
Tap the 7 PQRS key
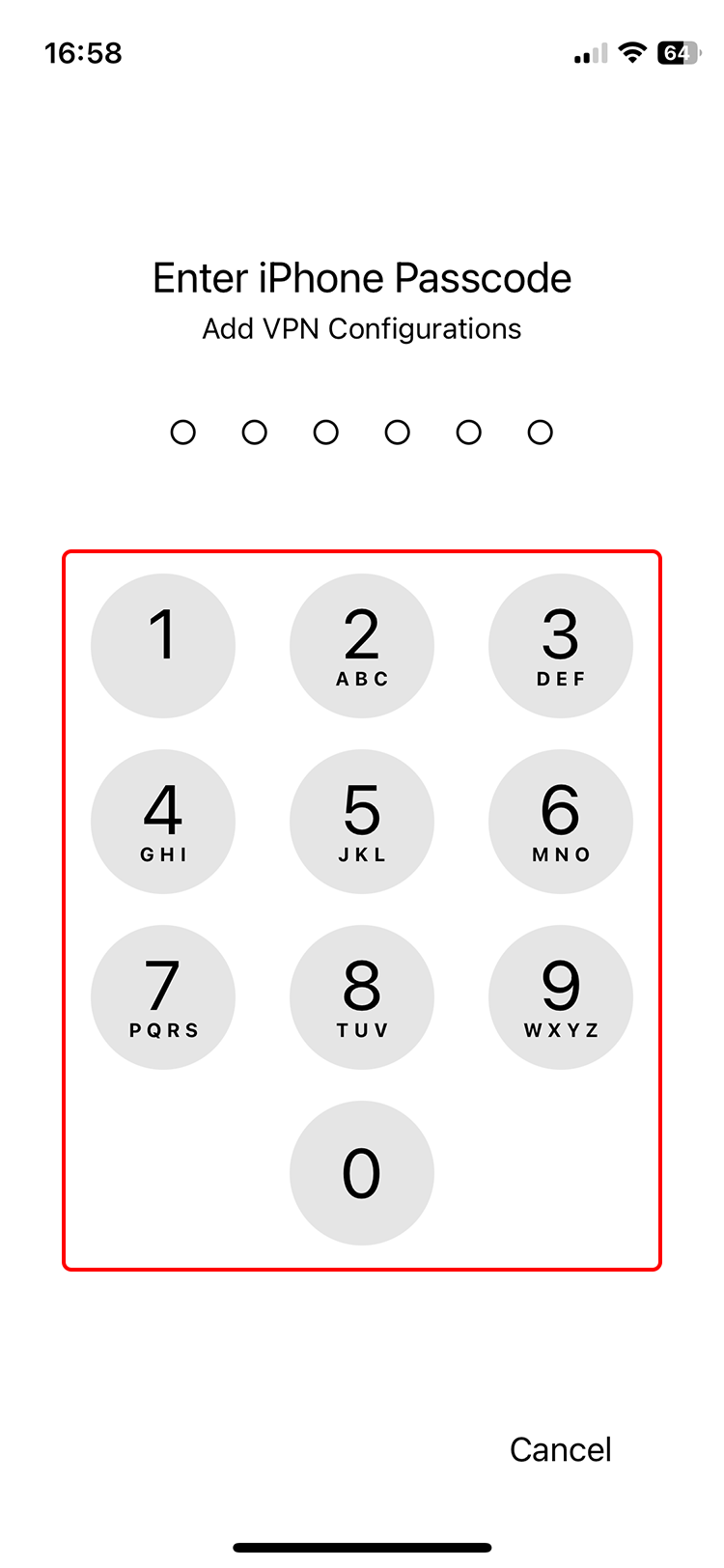point(163,997)
